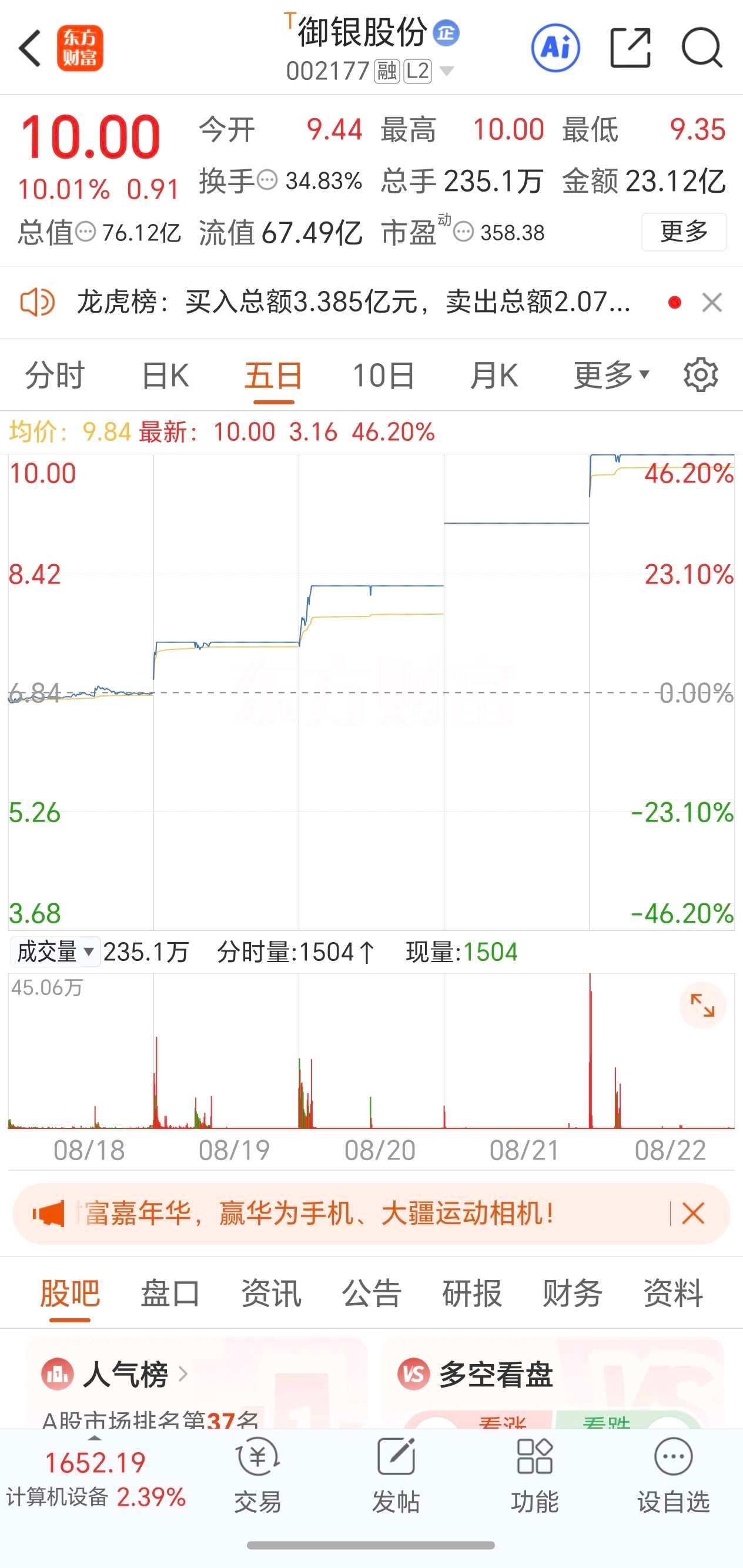The height and width of the screenshot is (1568, 743).
Task: Open the stock search icon
Action: click(702, 48)
